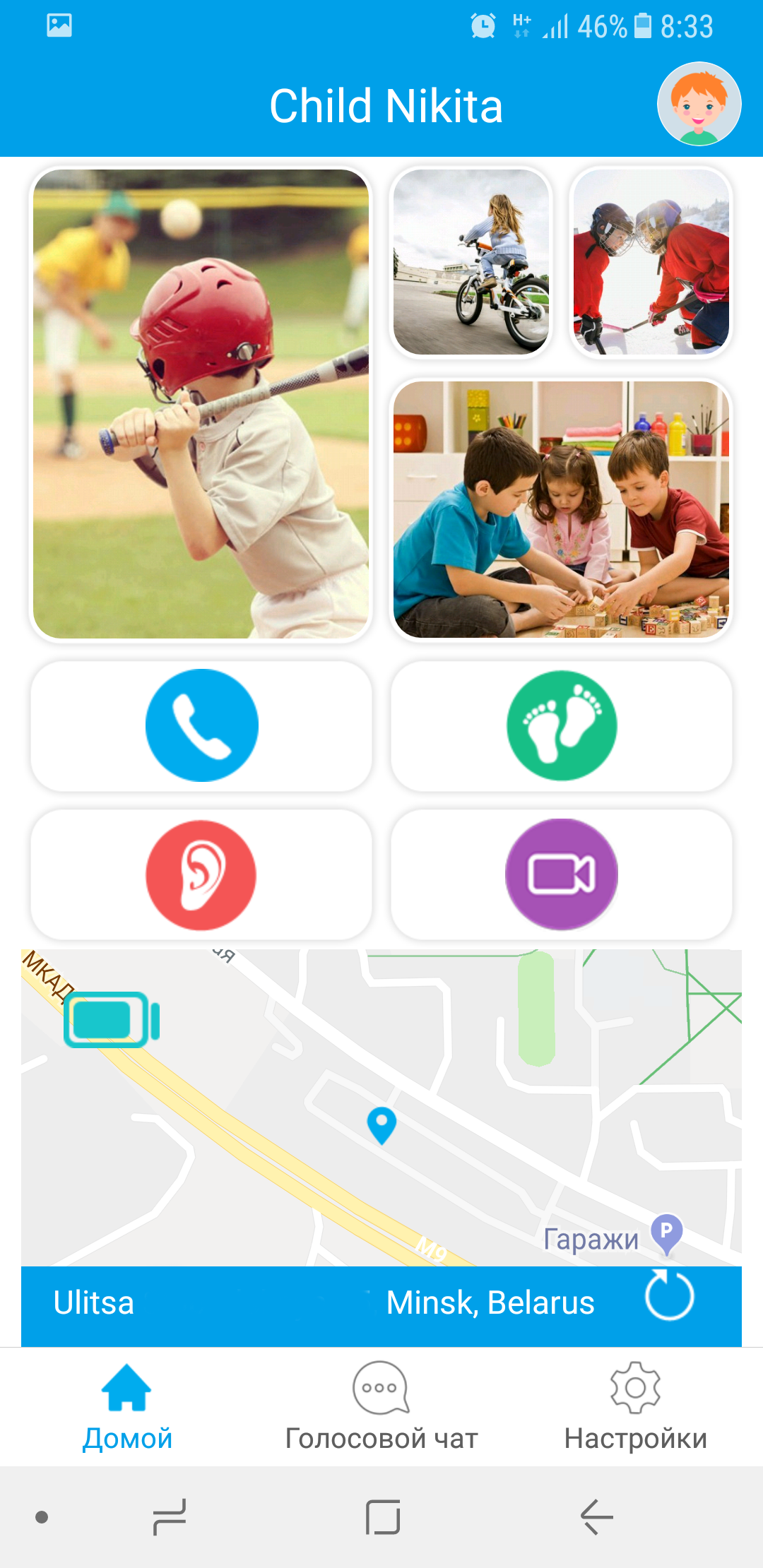Open the children playing blocks photo tile
This screenshot has width=763, height=1568.
(562, 509)
